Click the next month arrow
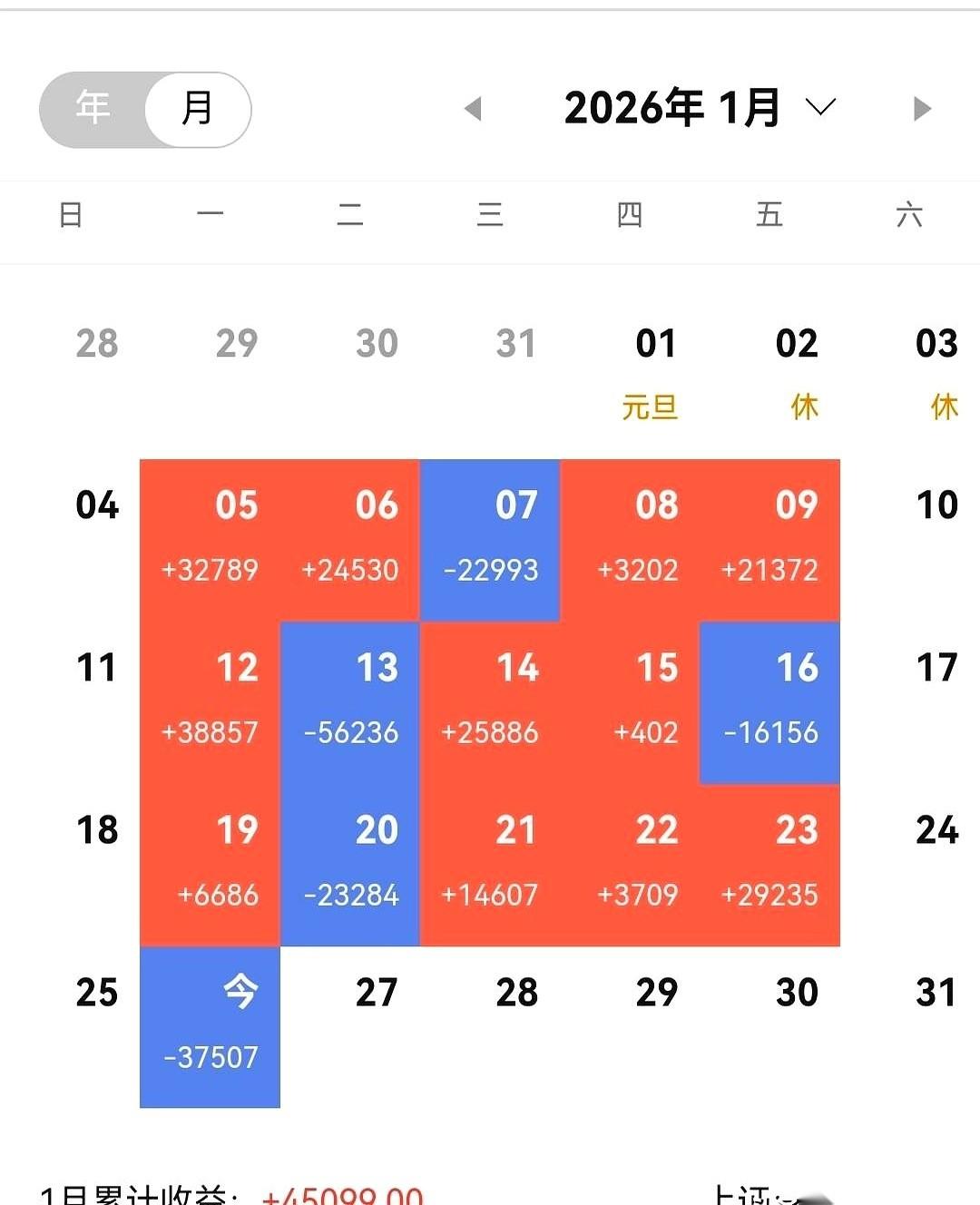Image resolution: width=980 pixels, height=1205 pixels. click(920, 107)
